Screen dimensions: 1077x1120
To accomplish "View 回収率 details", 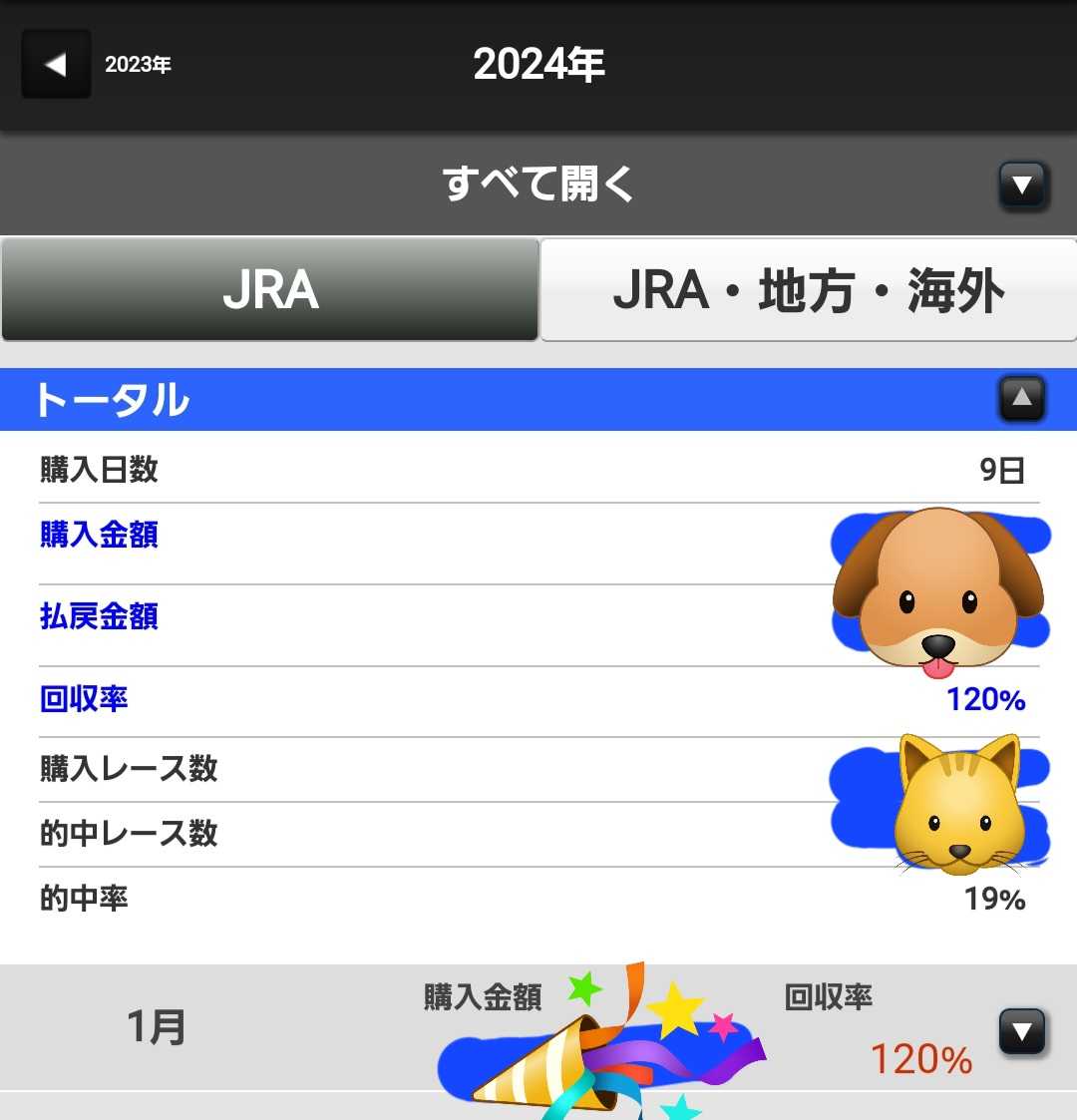I will tap(85, 700).
